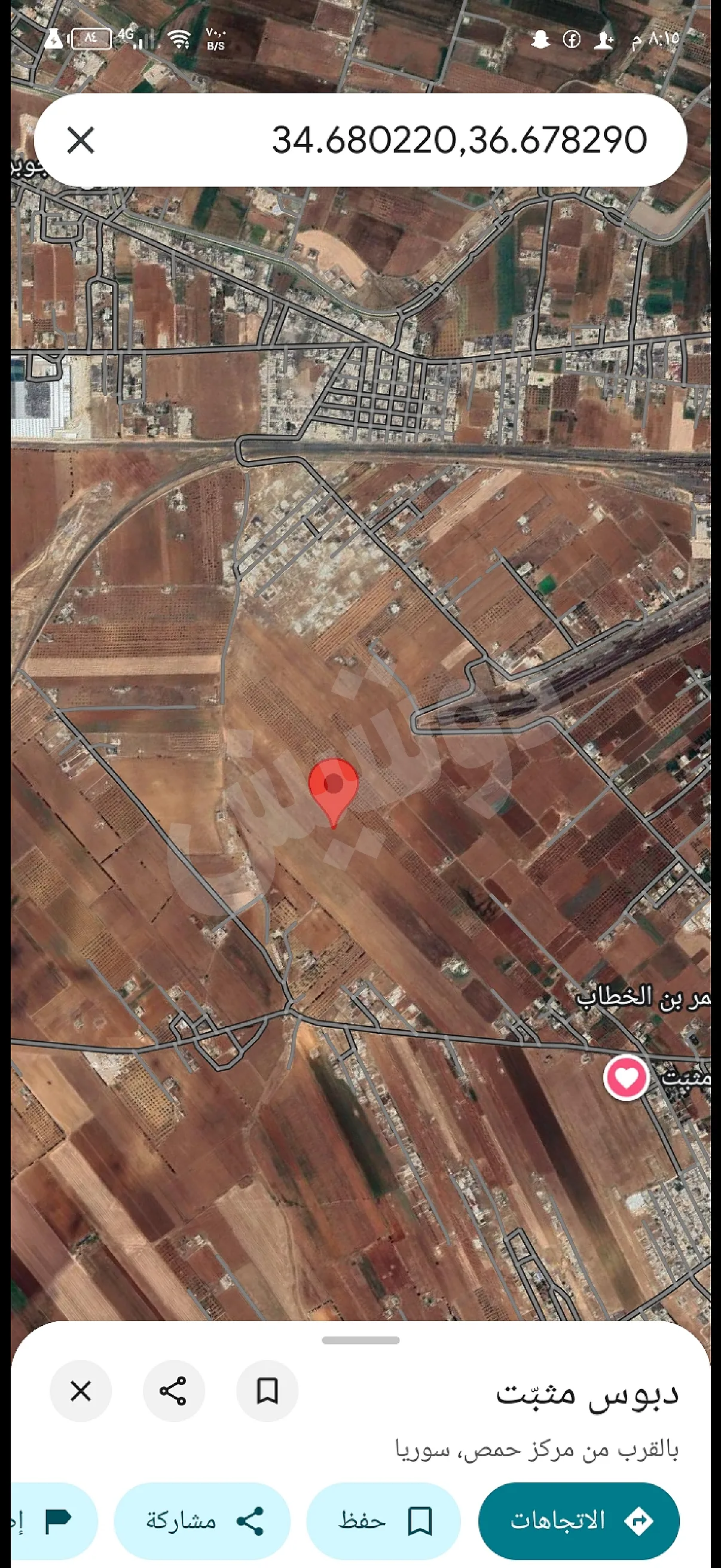Tap the flag chip

pyautogui.click(x=55, y=1521)
